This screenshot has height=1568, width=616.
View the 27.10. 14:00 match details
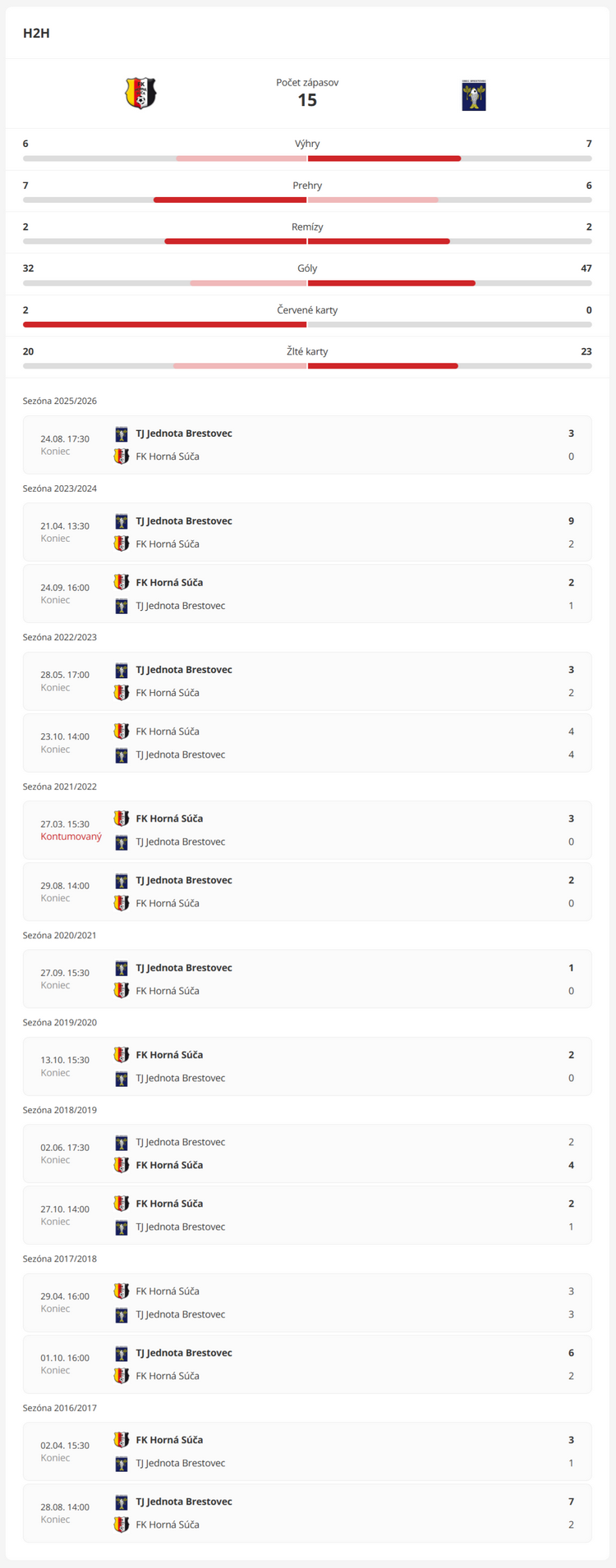pos(307,1215)
